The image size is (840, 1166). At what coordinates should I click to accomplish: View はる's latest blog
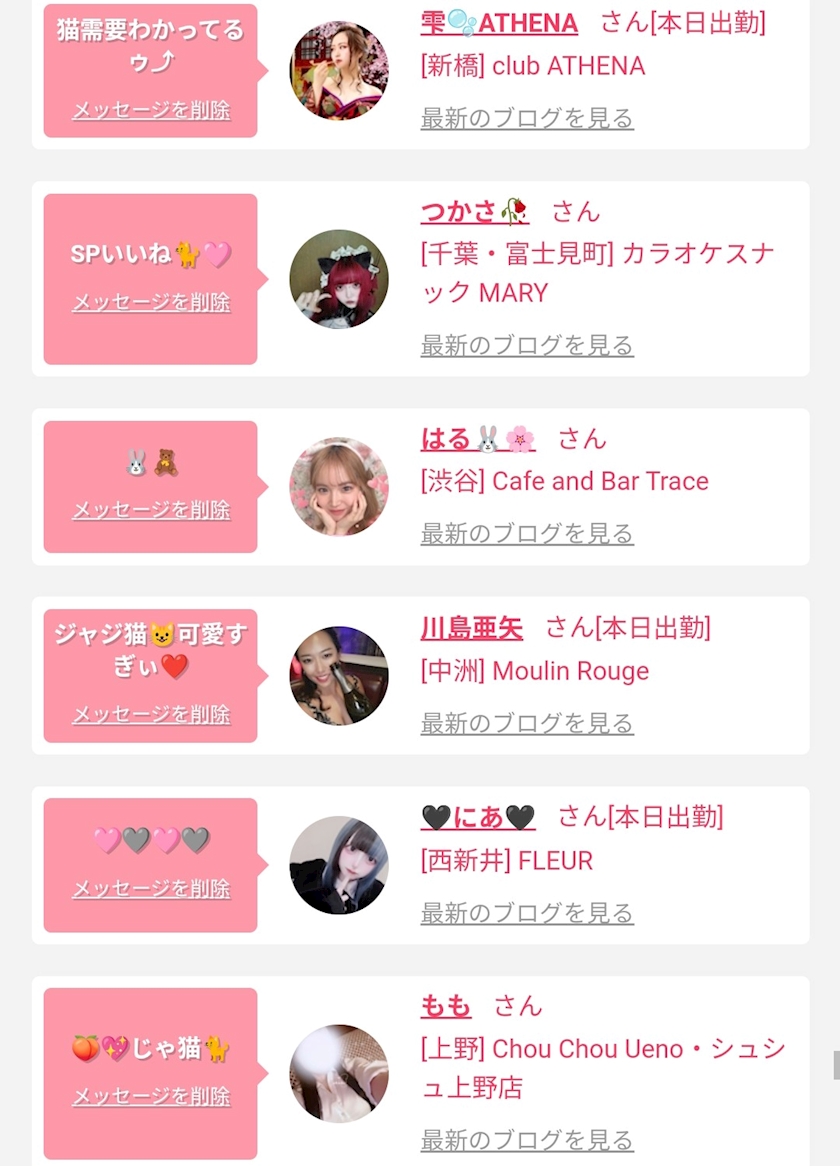[527, 534]
